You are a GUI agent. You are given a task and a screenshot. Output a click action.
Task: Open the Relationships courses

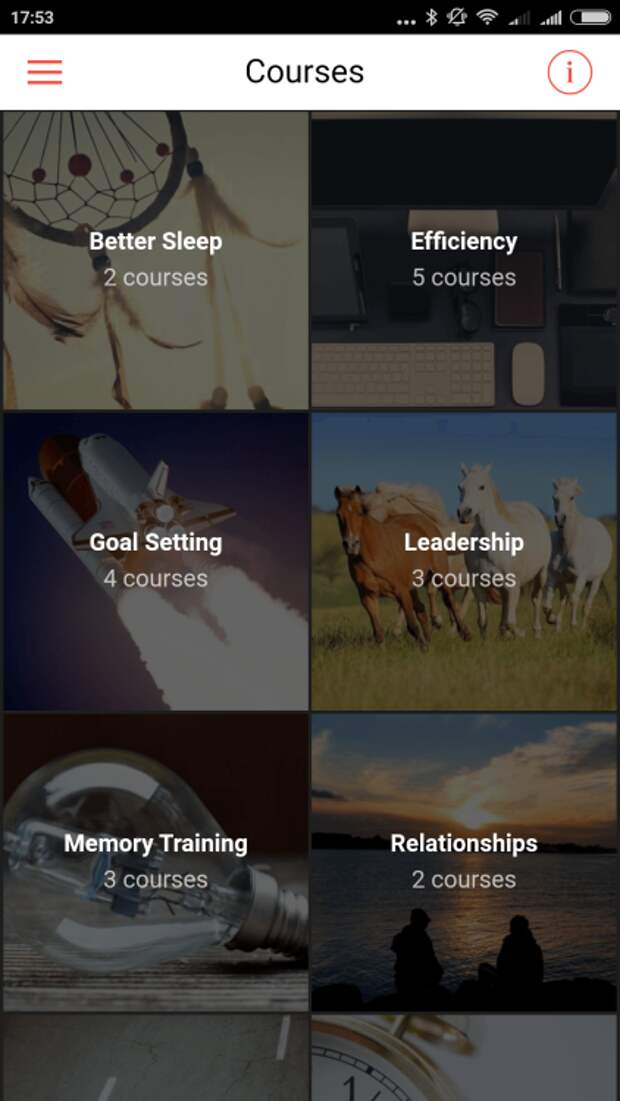(464, 861)
